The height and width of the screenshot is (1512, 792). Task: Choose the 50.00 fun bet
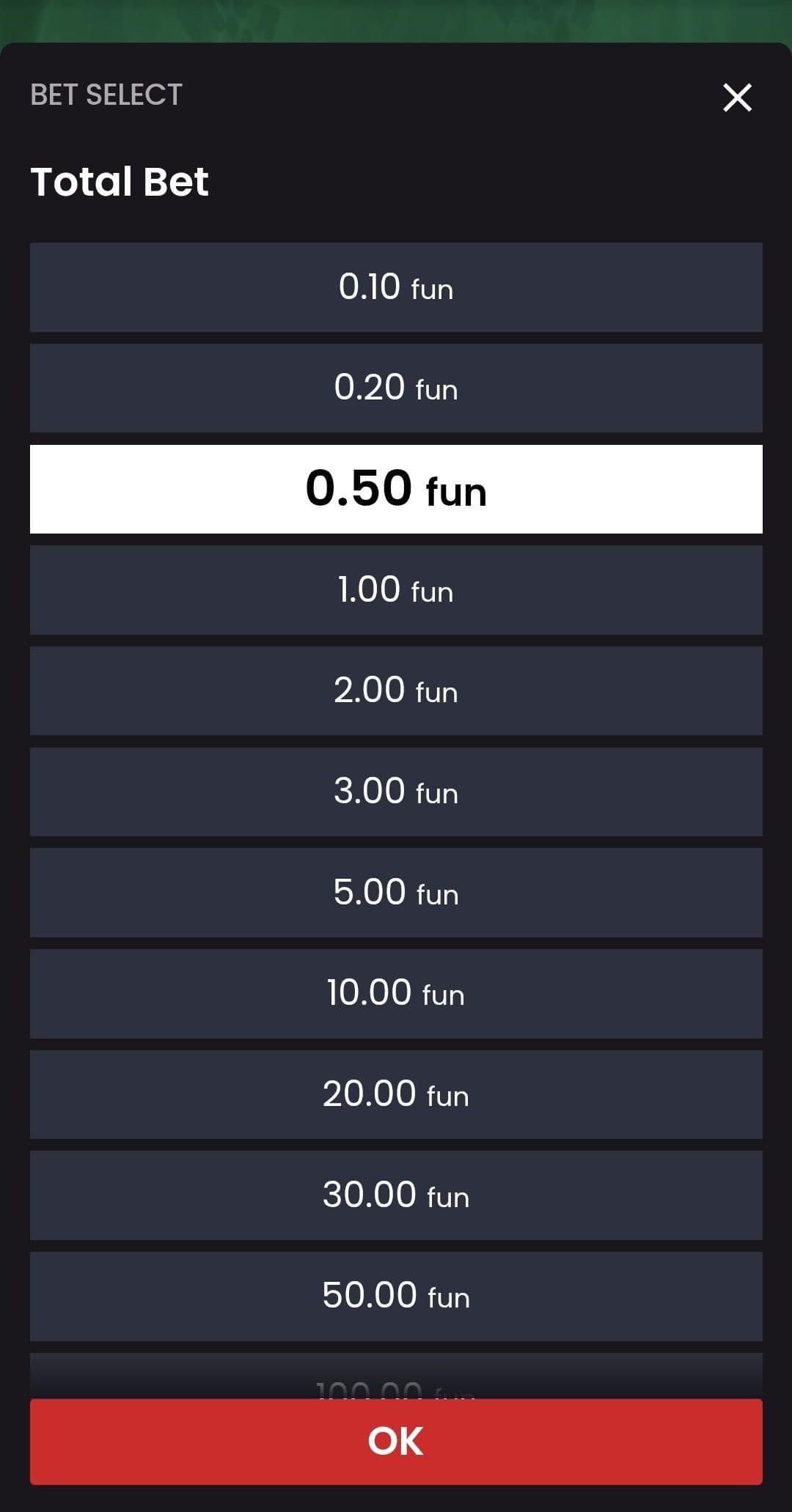[x=396, y=1296]
